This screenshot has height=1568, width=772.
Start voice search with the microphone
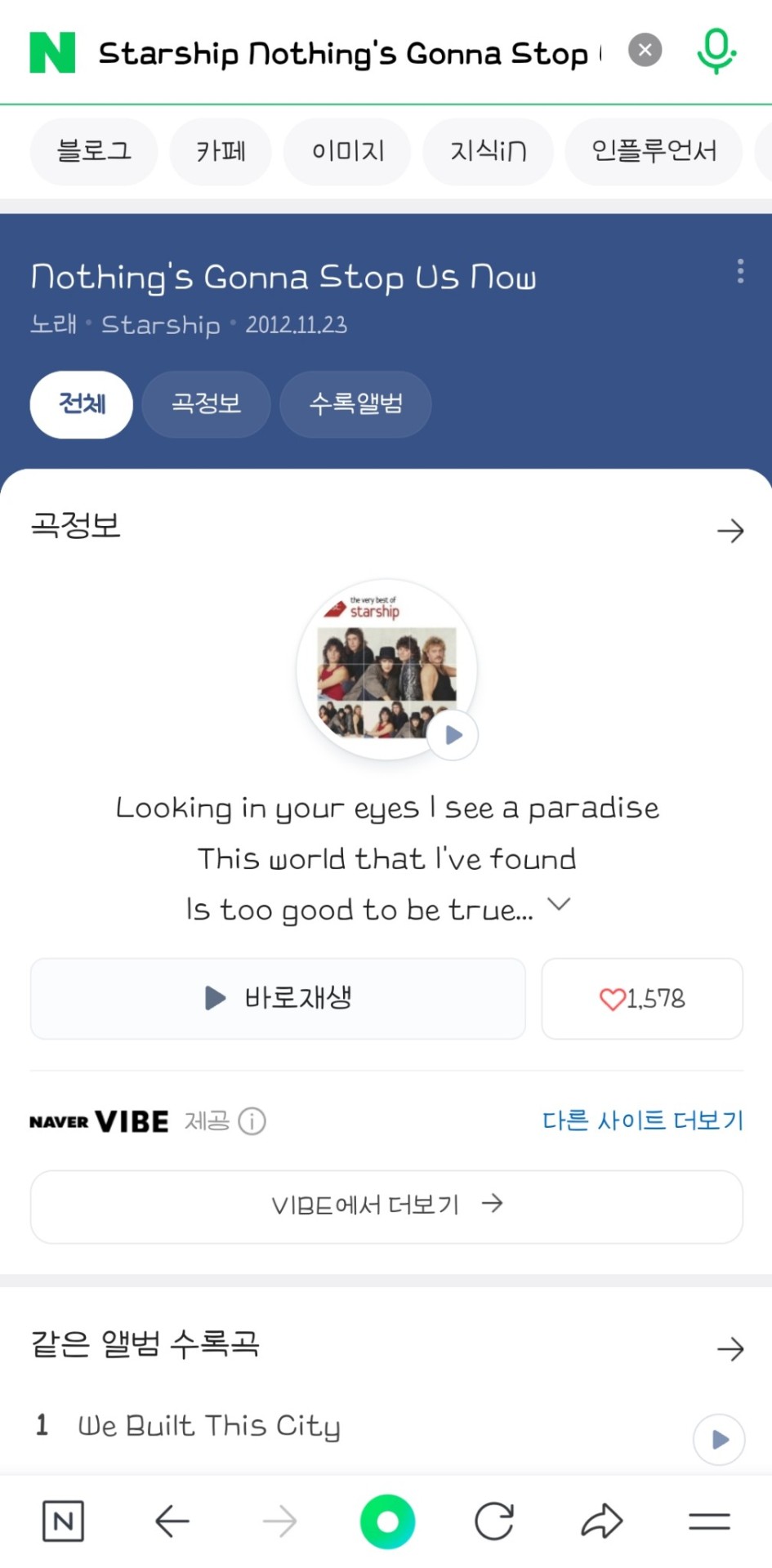pyautogui.click(x=716, y=51)
